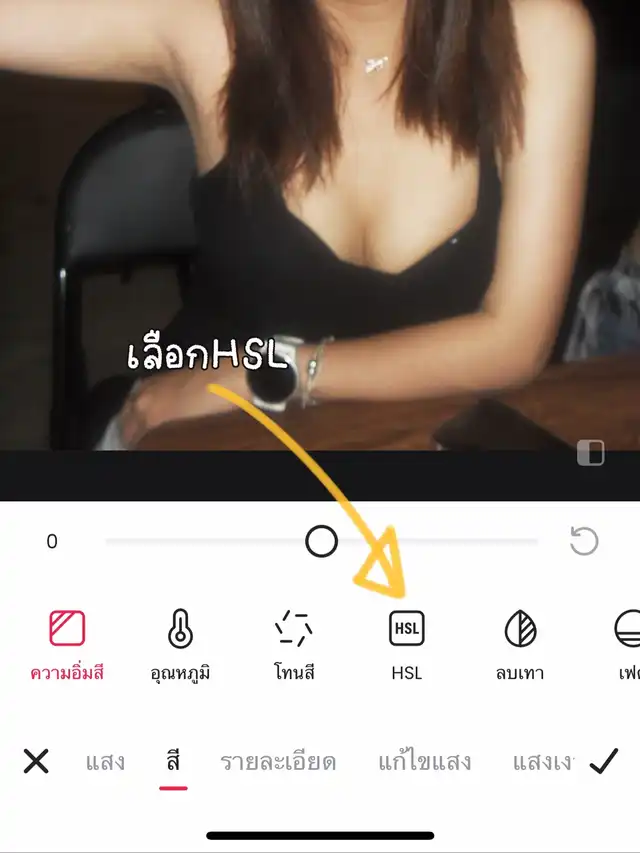
Task: Switch to the แสง tab
Action: 105,762
